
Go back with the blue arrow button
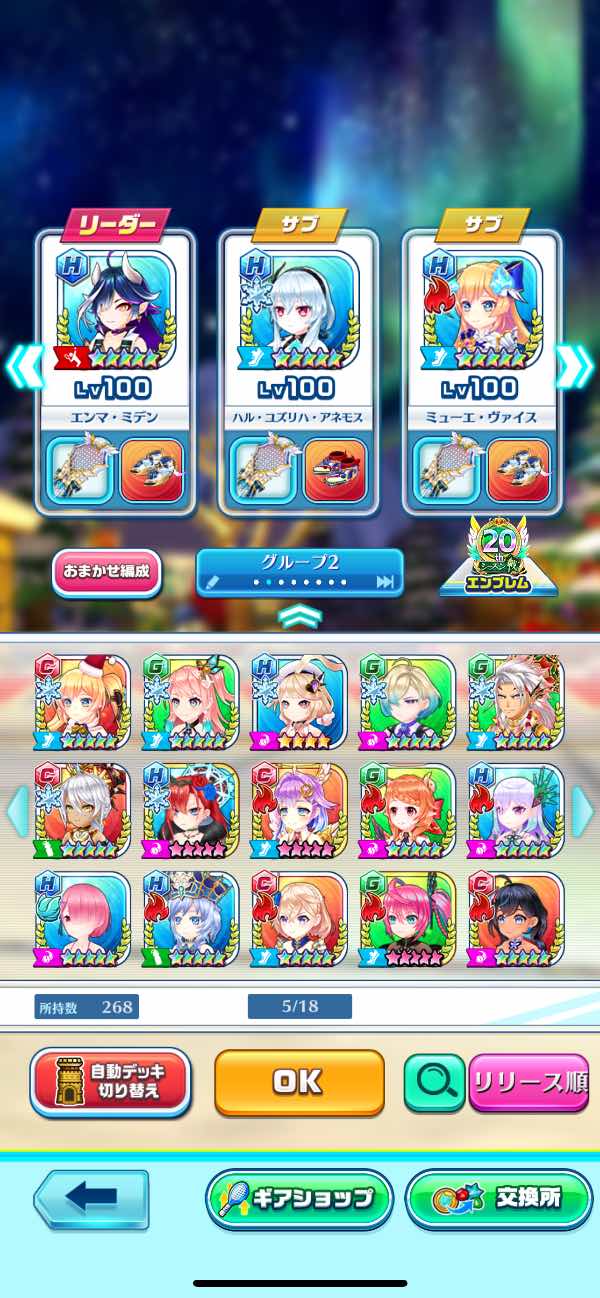tap(91, 1198)
